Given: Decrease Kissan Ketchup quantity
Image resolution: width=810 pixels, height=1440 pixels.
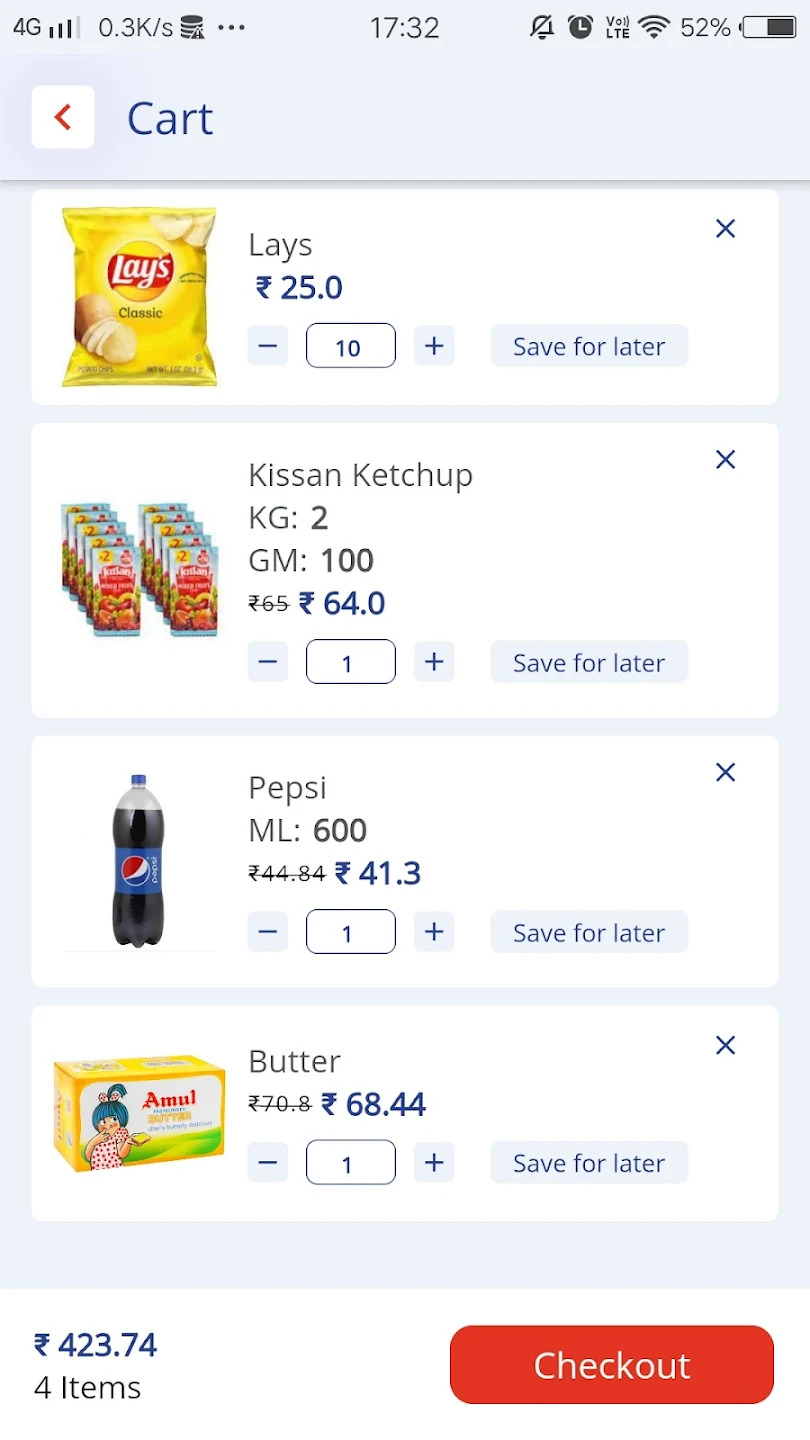Looking at the screenshot, I should (x=267, y=662).
